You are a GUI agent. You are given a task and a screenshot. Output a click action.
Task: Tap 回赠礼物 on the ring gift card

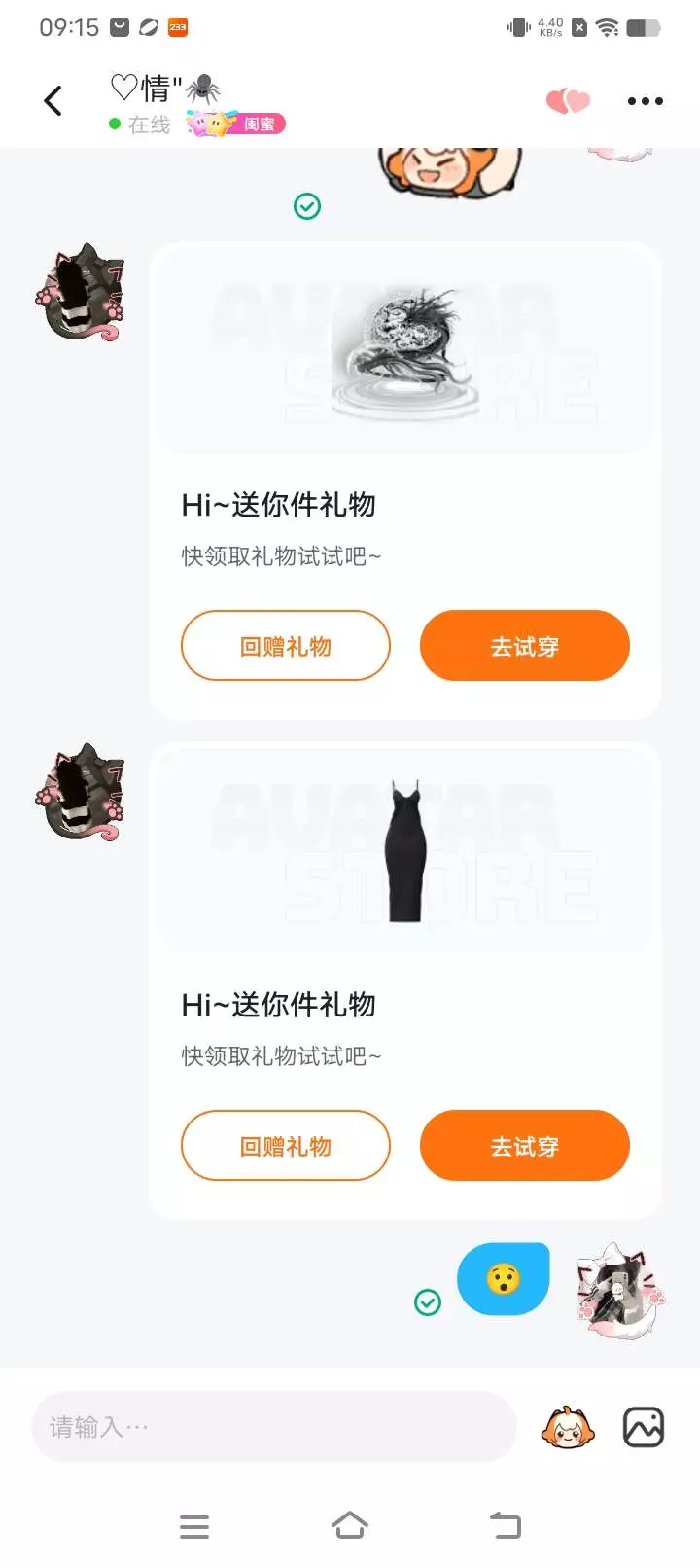click(x=286, y=646)
